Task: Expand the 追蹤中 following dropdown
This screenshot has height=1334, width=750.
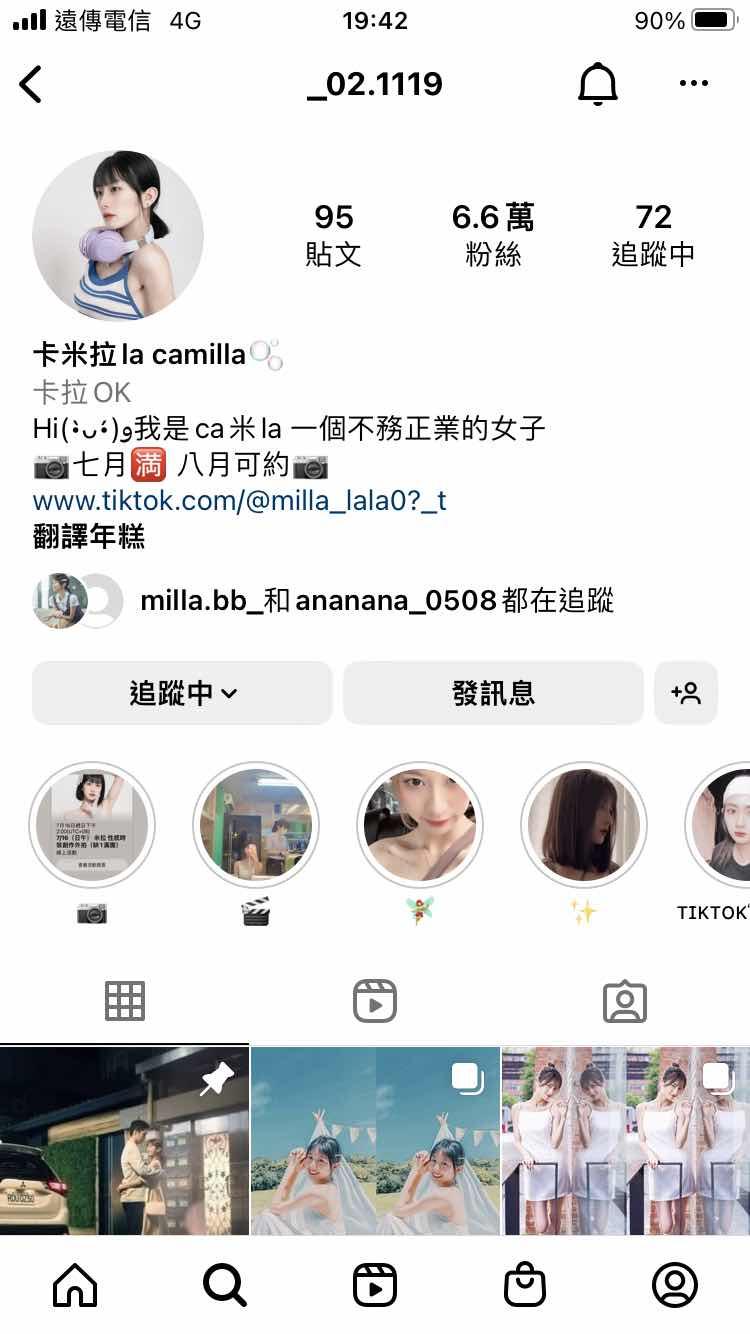Action: pyautogui.click(x=182, y=693)
